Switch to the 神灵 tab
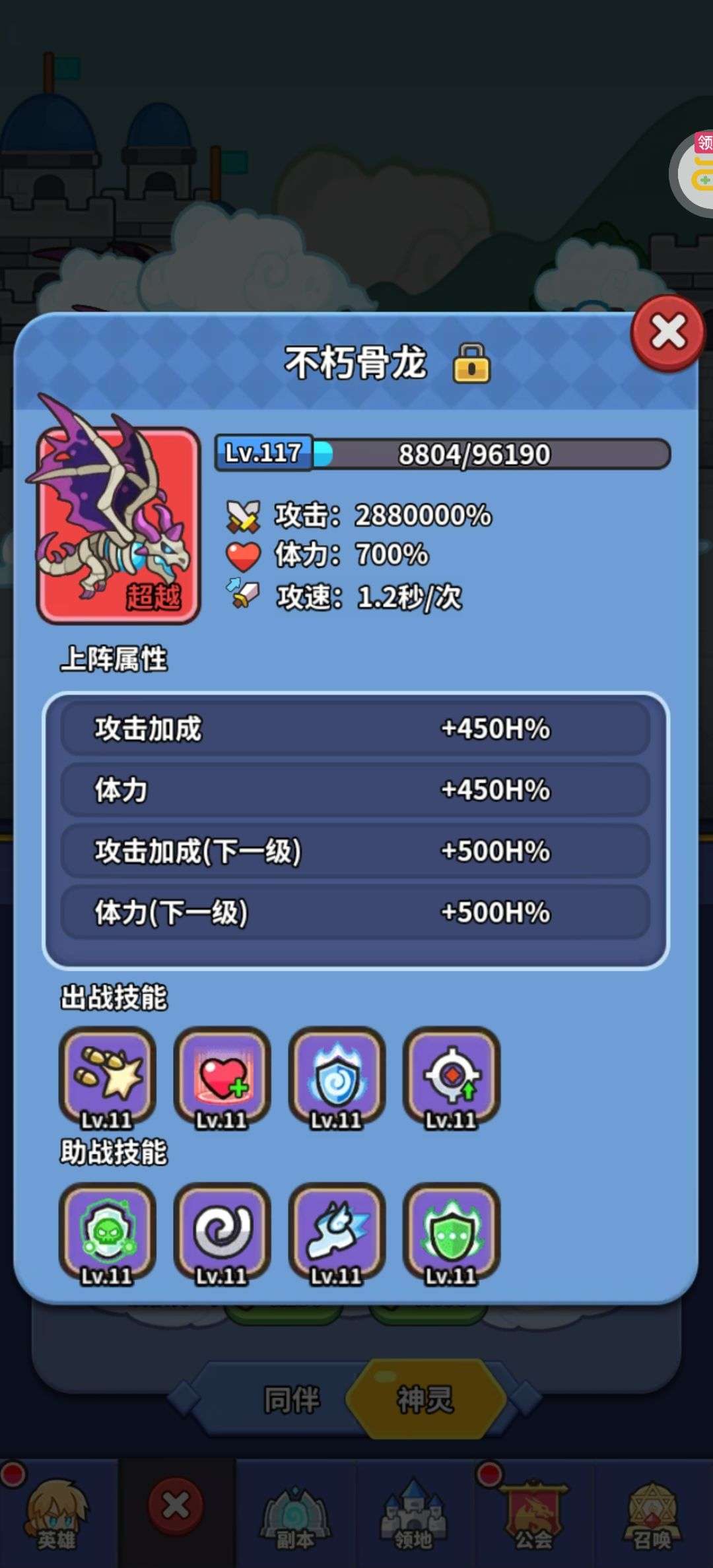 [x=426, y=1399]
